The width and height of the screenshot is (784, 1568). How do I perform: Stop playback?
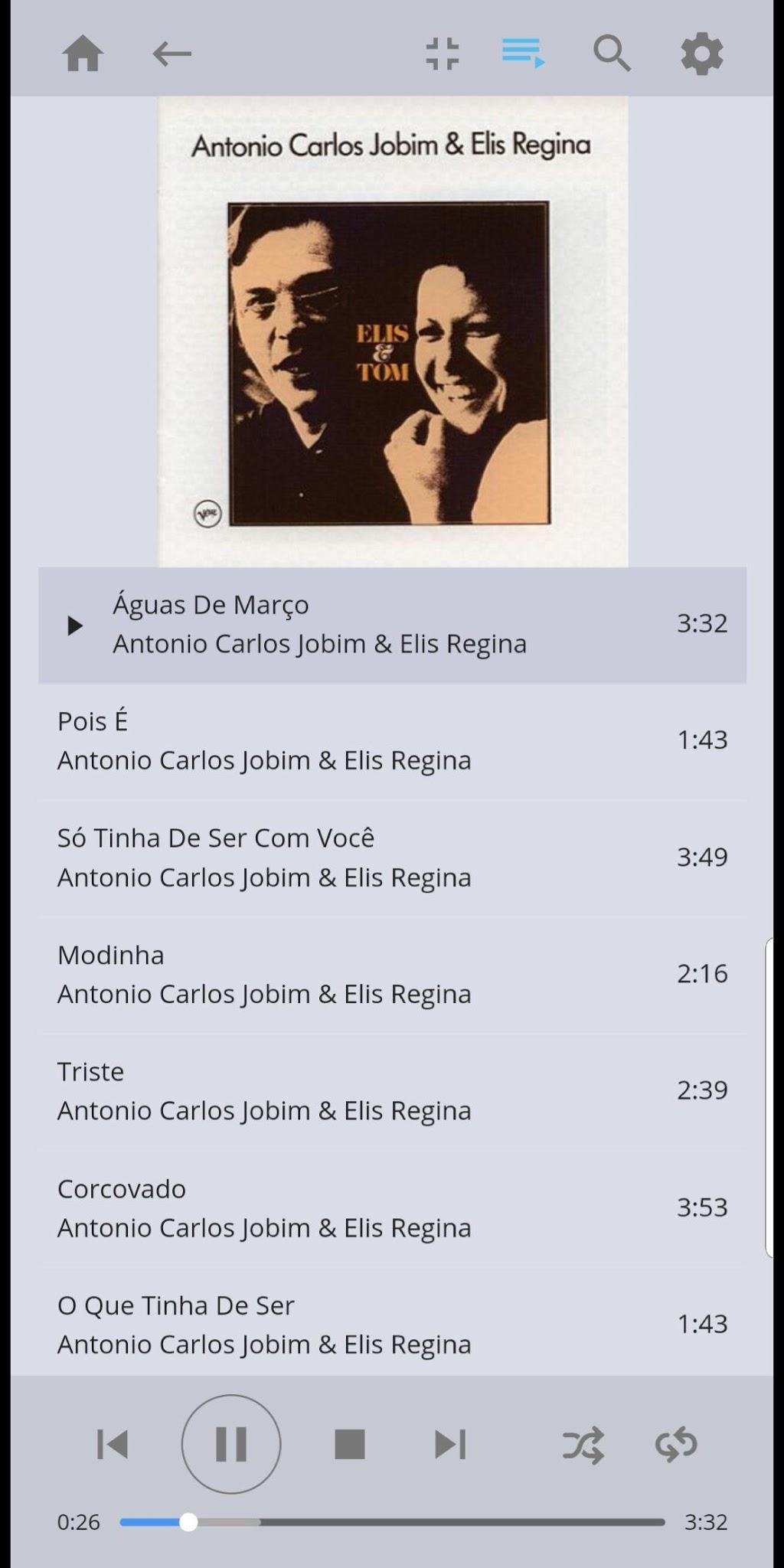tap(350, 1445)
